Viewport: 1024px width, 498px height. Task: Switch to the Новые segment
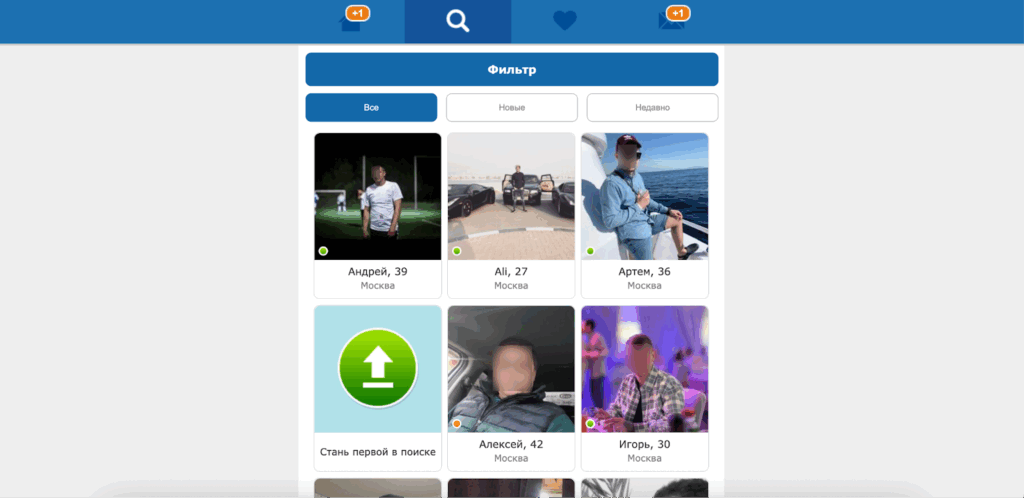(512, 107)
